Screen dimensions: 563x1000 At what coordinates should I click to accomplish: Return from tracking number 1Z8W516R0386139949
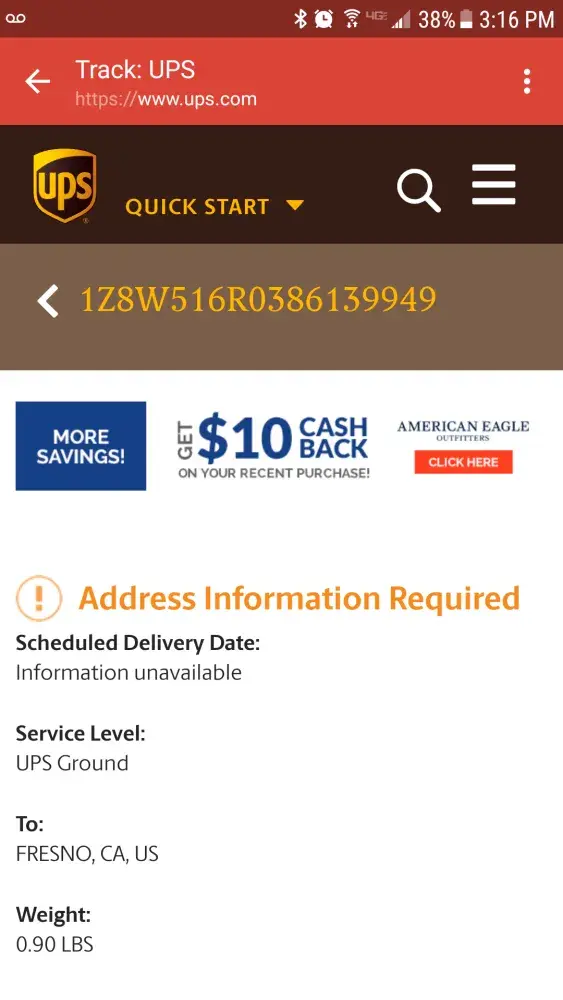pyautogui.click(x=48, y=301)
